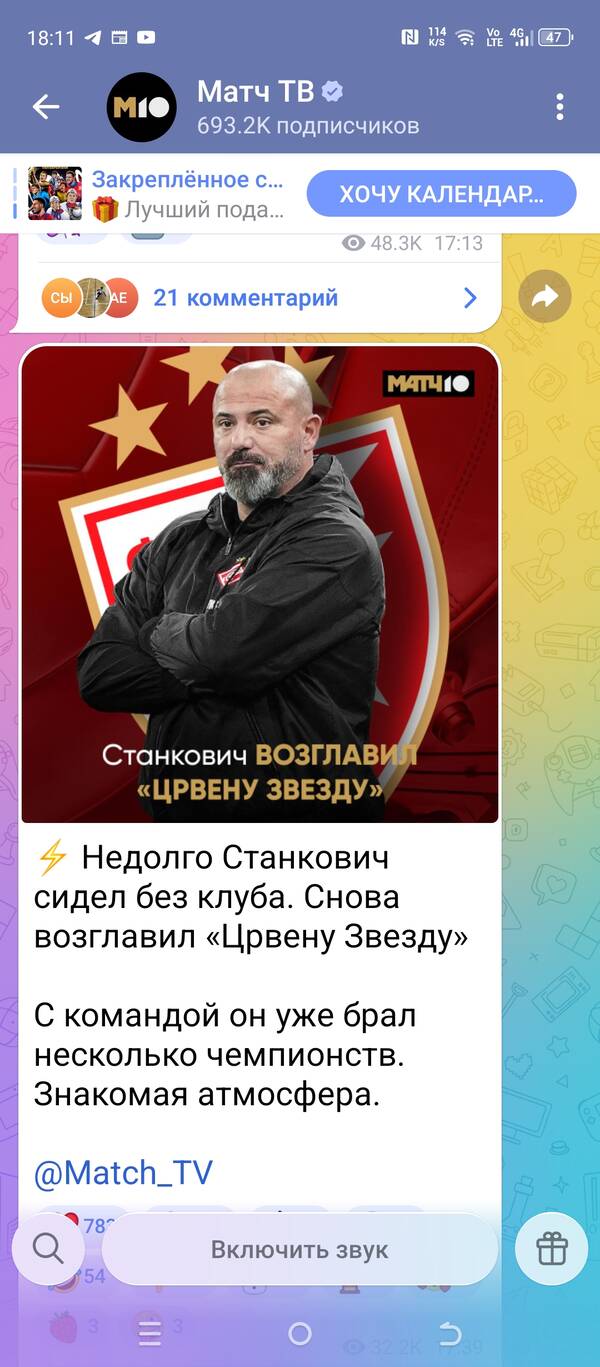Viewport: 600px width, 1367px height.
Task: Open the three-dot overflow menu
Action: coord(560,107)
